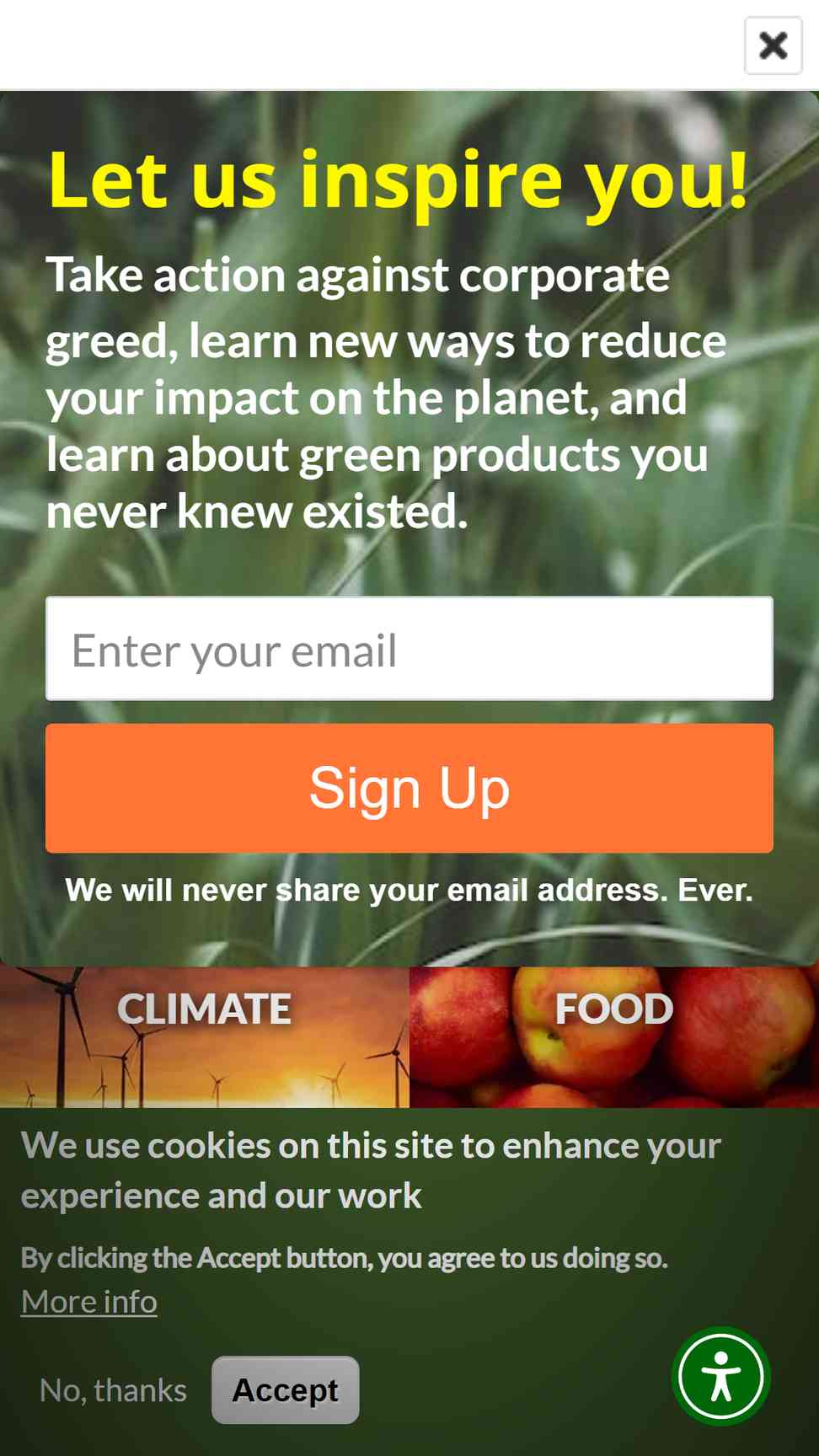Accept the site cookies
Image resolution: width=819 pixels, height=1456 pixels.
[x=286, y=1390]
